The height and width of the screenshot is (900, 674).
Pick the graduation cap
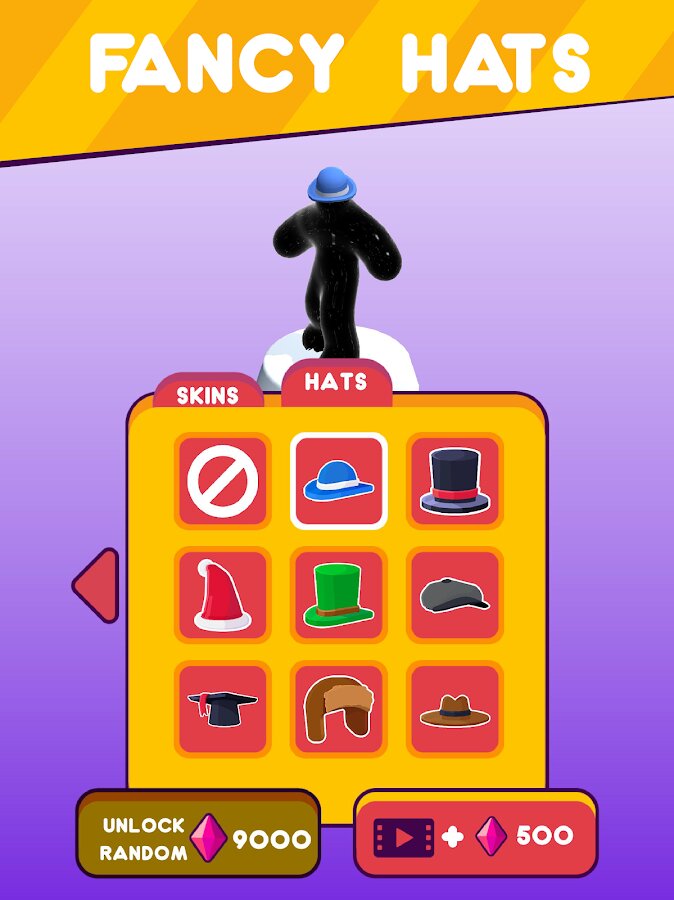(x=222, y=709)
